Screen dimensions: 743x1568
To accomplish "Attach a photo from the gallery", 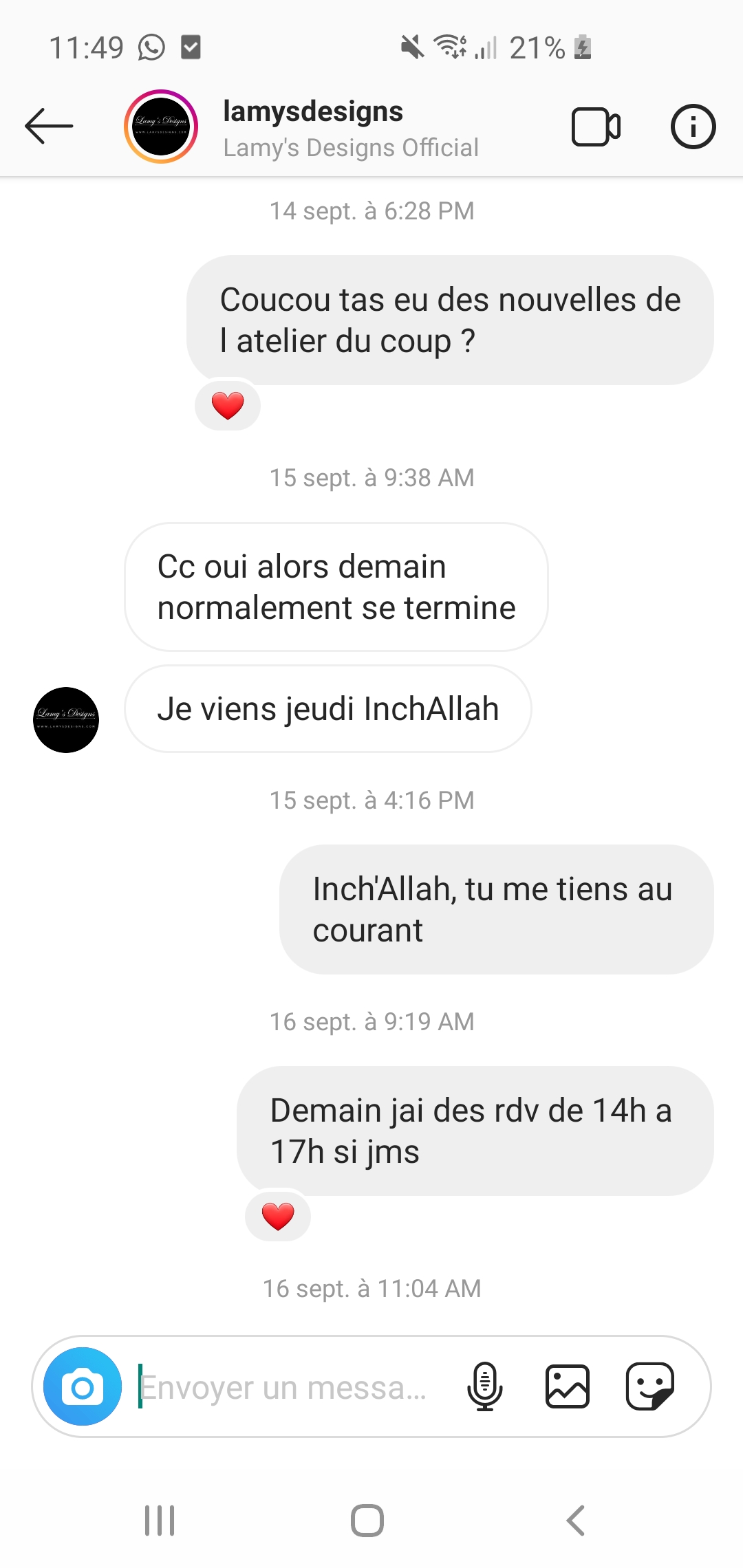I will [568, 1386].
